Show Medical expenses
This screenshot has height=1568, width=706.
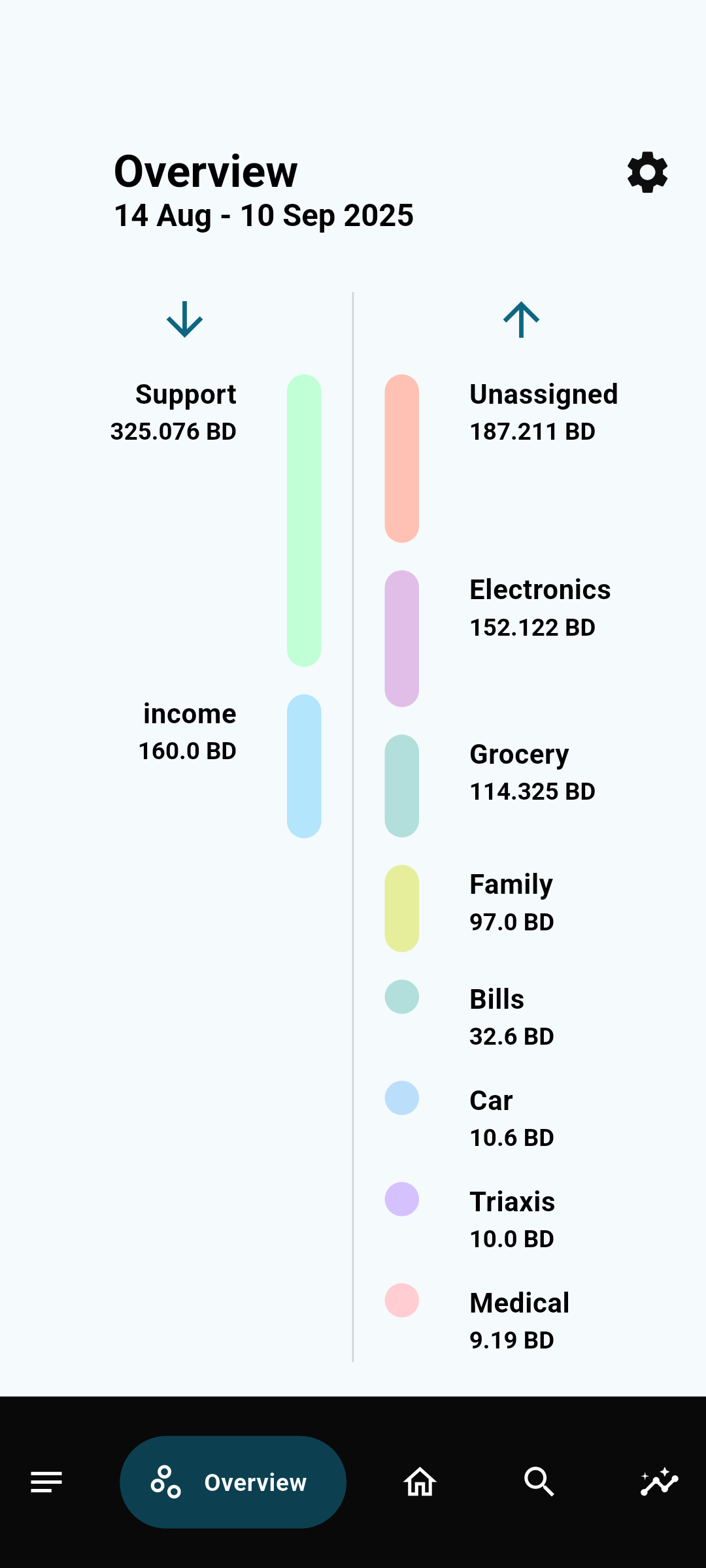click(x=519, y=1320)
